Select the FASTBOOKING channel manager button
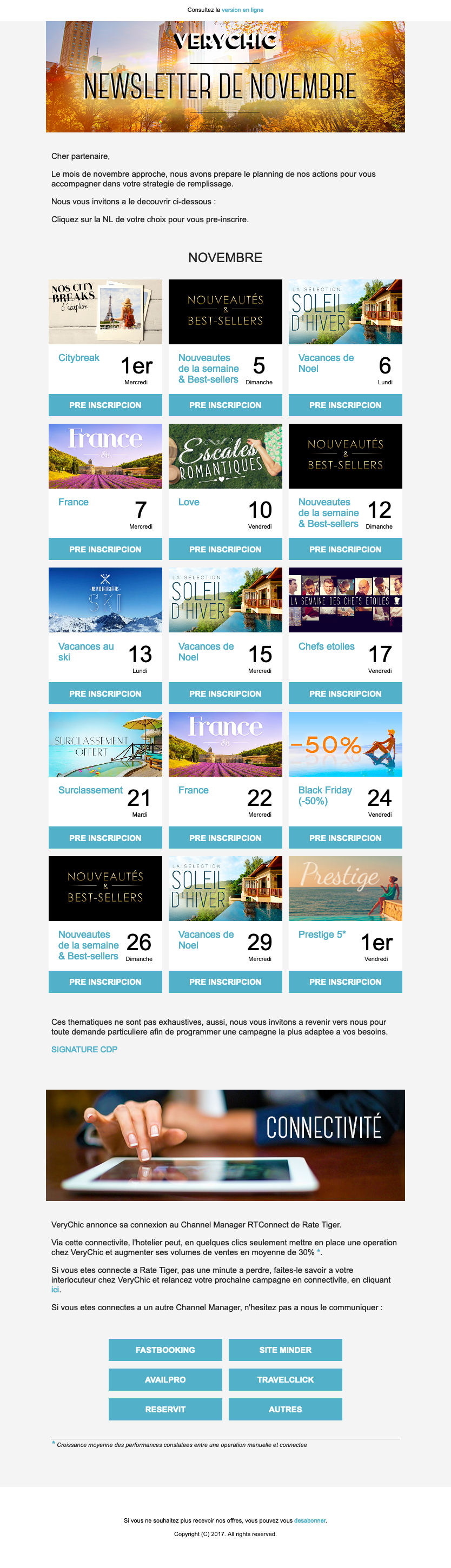 (x=165, y=1350)
